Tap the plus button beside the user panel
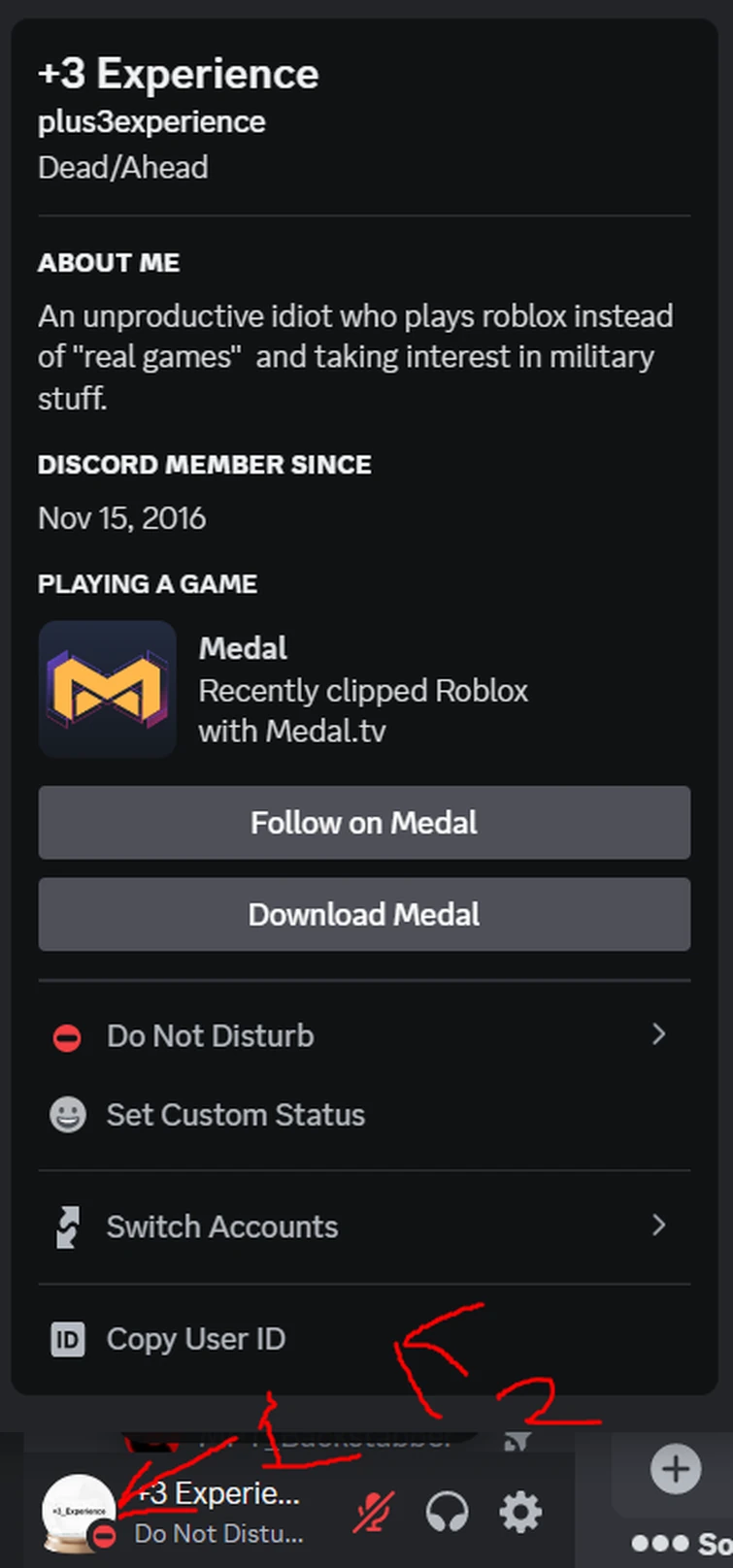The width and height of the screenshot is (733, 1568). (x=676, y=1468)
